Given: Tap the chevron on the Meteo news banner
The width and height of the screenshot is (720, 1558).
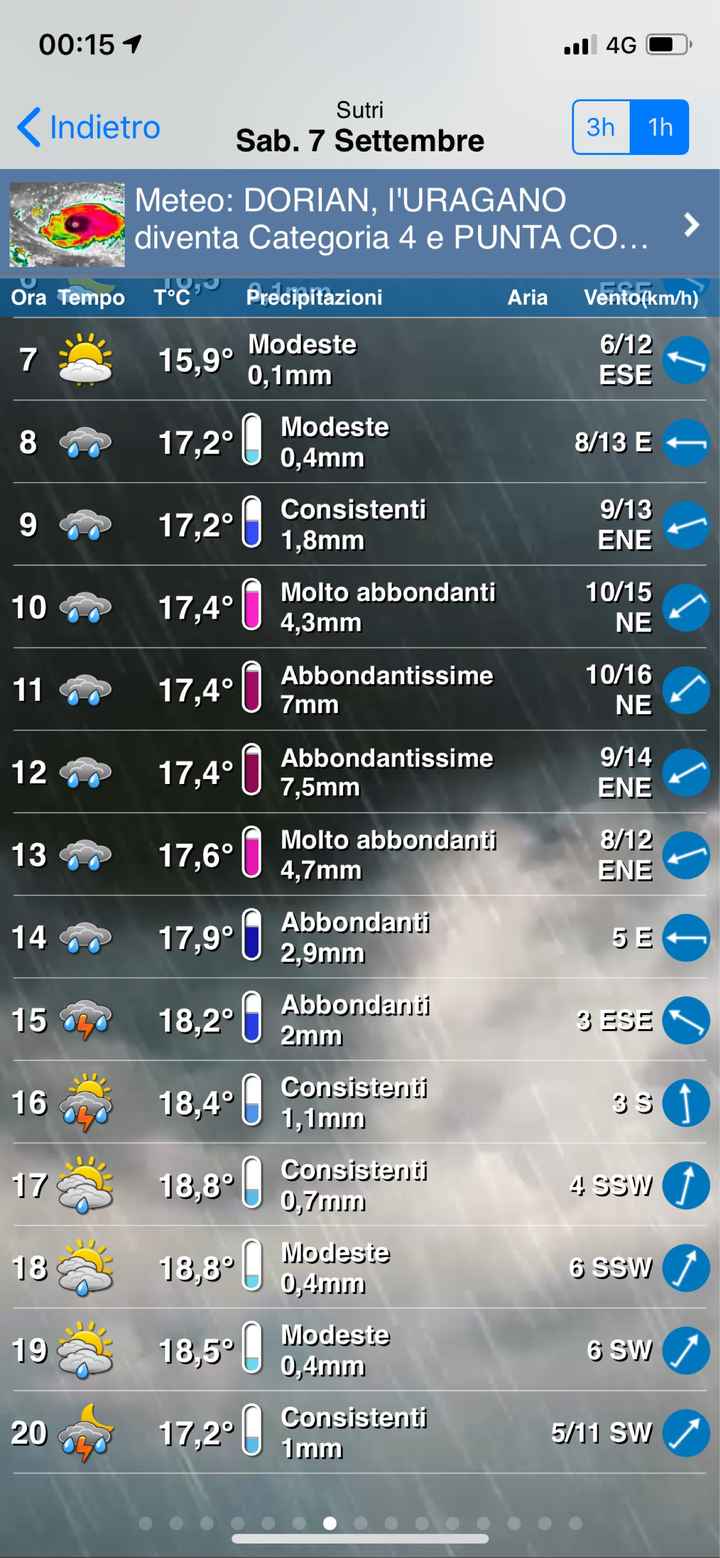Looking at the screenshot, I should click(691, 225).
